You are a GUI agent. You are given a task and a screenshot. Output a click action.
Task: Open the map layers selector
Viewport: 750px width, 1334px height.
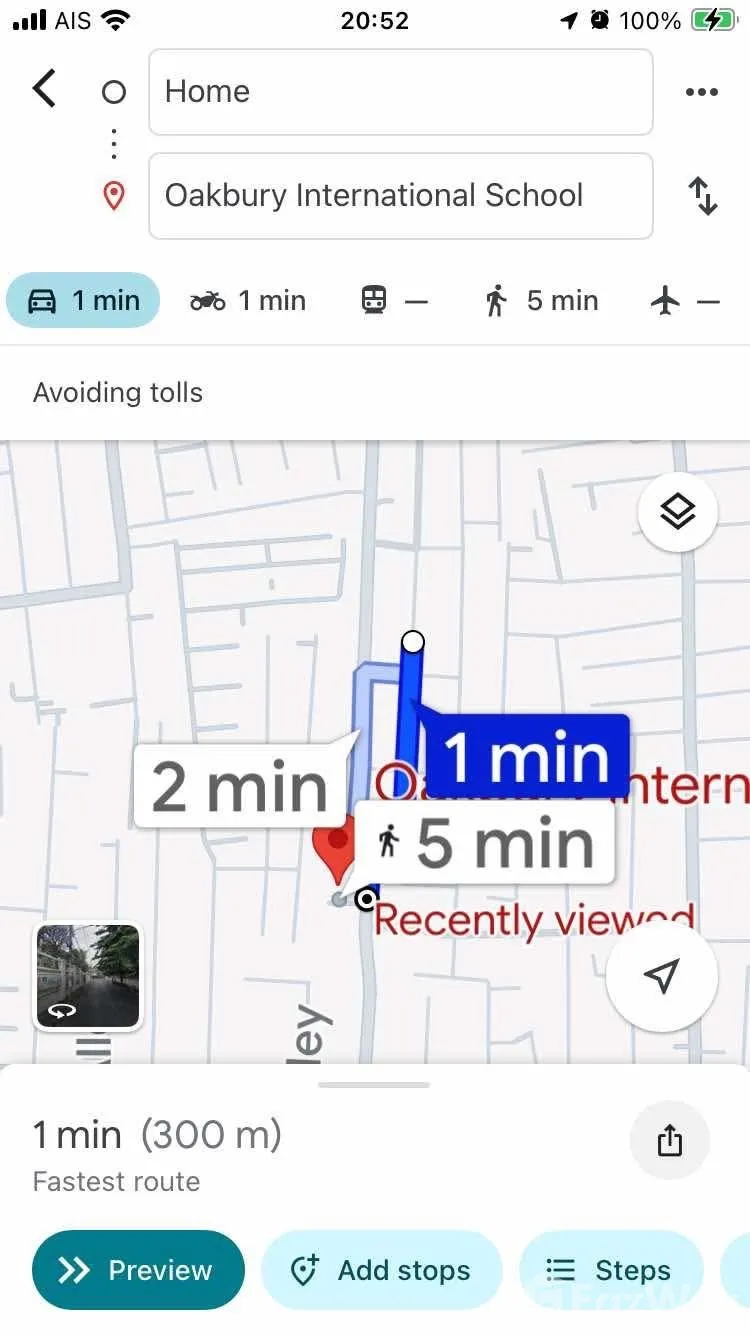(677, 513)
